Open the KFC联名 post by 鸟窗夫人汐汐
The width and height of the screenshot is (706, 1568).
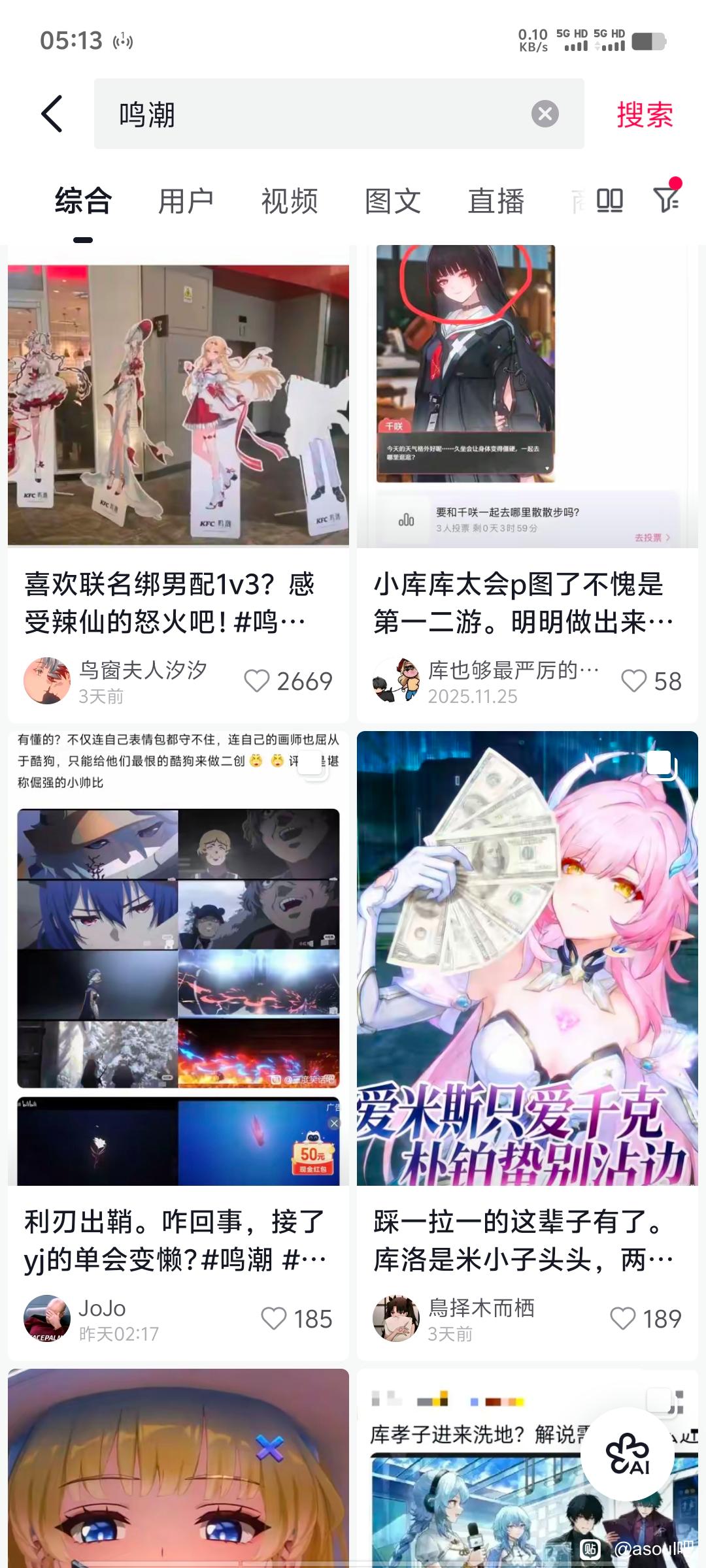click(x=178, y=405)
